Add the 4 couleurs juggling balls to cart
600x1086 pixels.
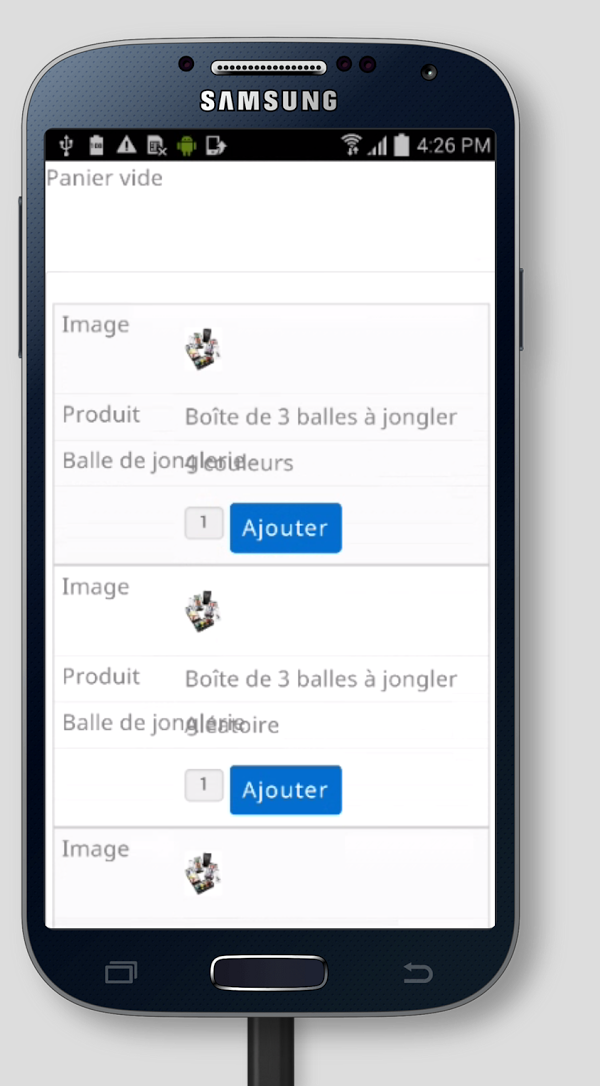point(285,528)
